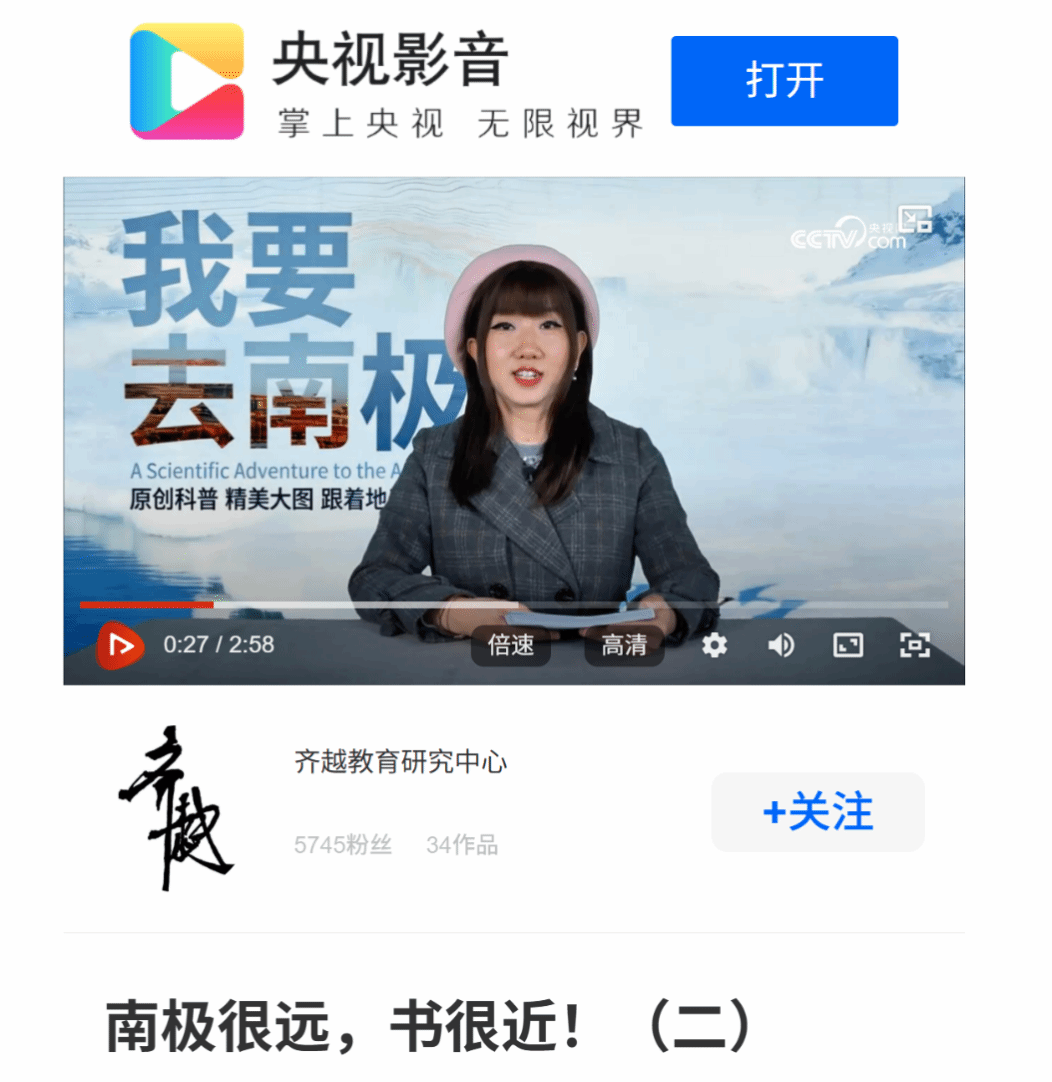1052x1082 pixels.
Task: Enter fullscreen video mode
Action: click(915, 646)
